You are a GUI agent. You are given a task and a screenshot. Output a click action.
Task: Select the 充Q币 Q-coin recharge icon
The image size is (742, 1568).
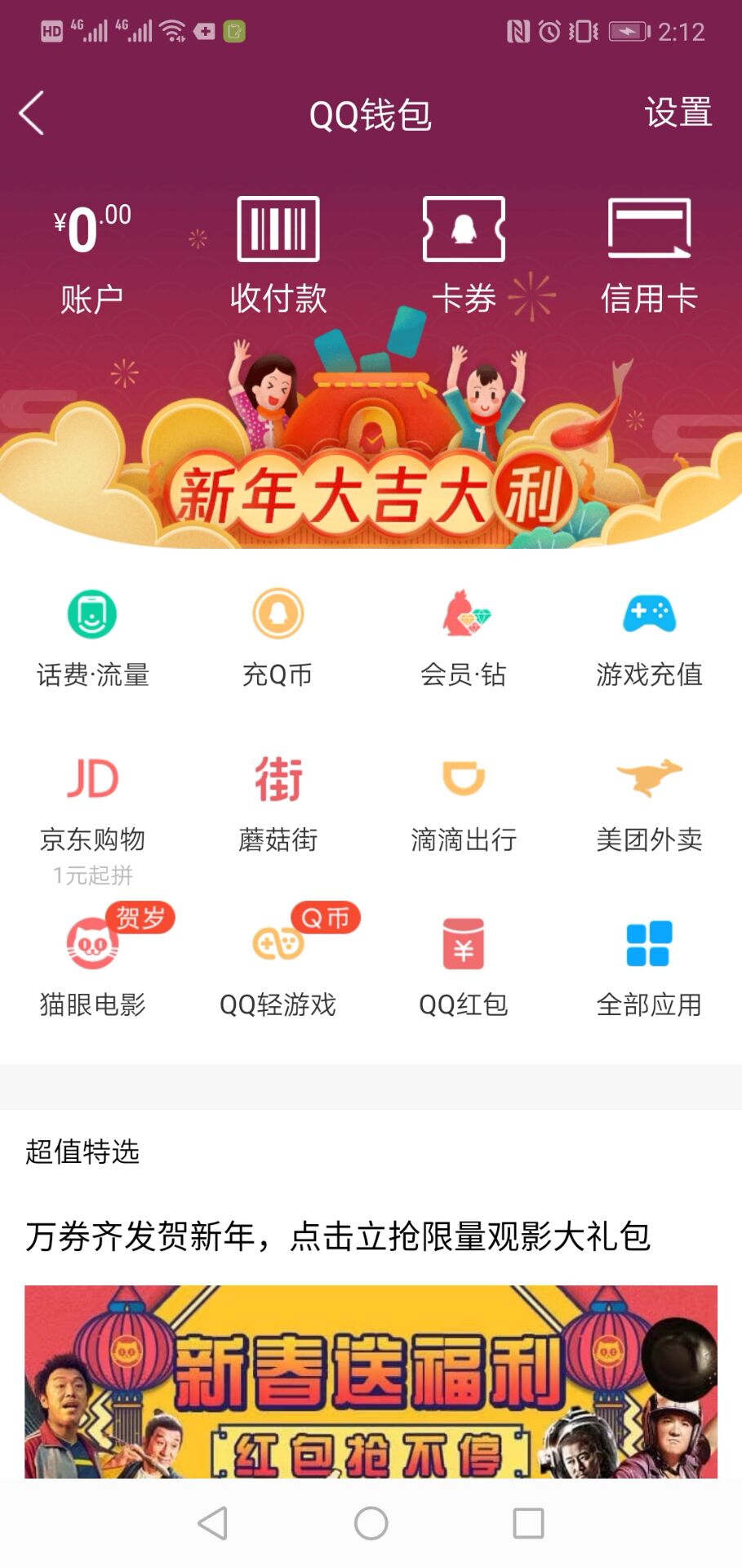point(278,633)
